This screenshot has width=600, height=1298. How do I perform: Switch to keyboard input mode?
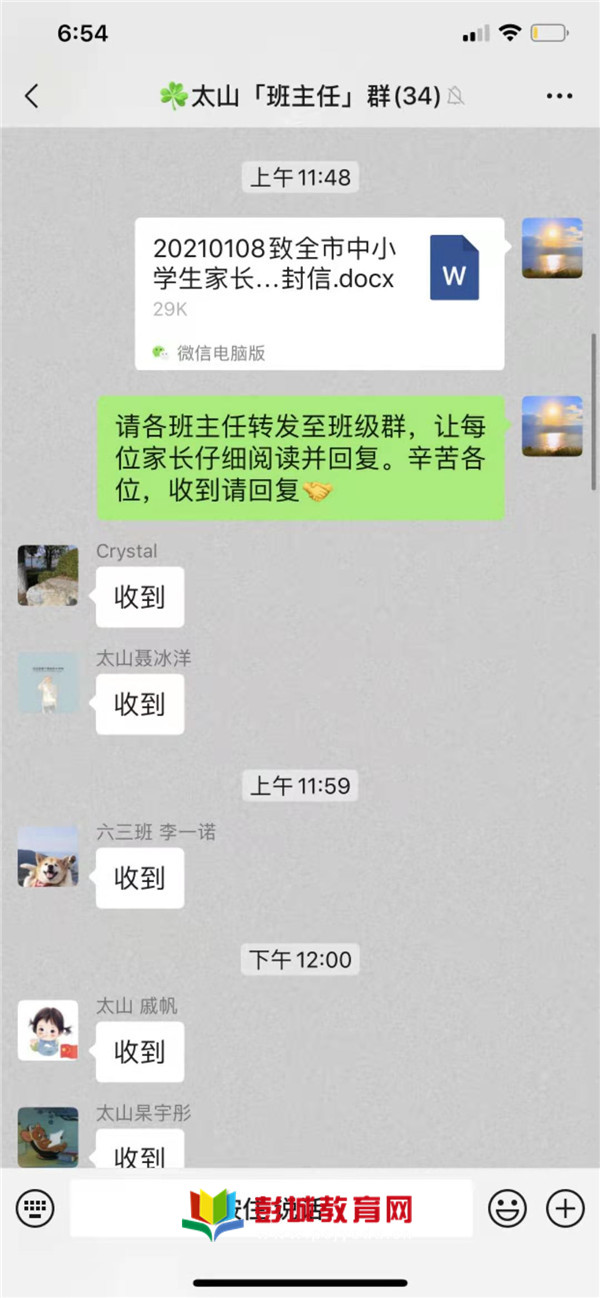point(35,1208)
